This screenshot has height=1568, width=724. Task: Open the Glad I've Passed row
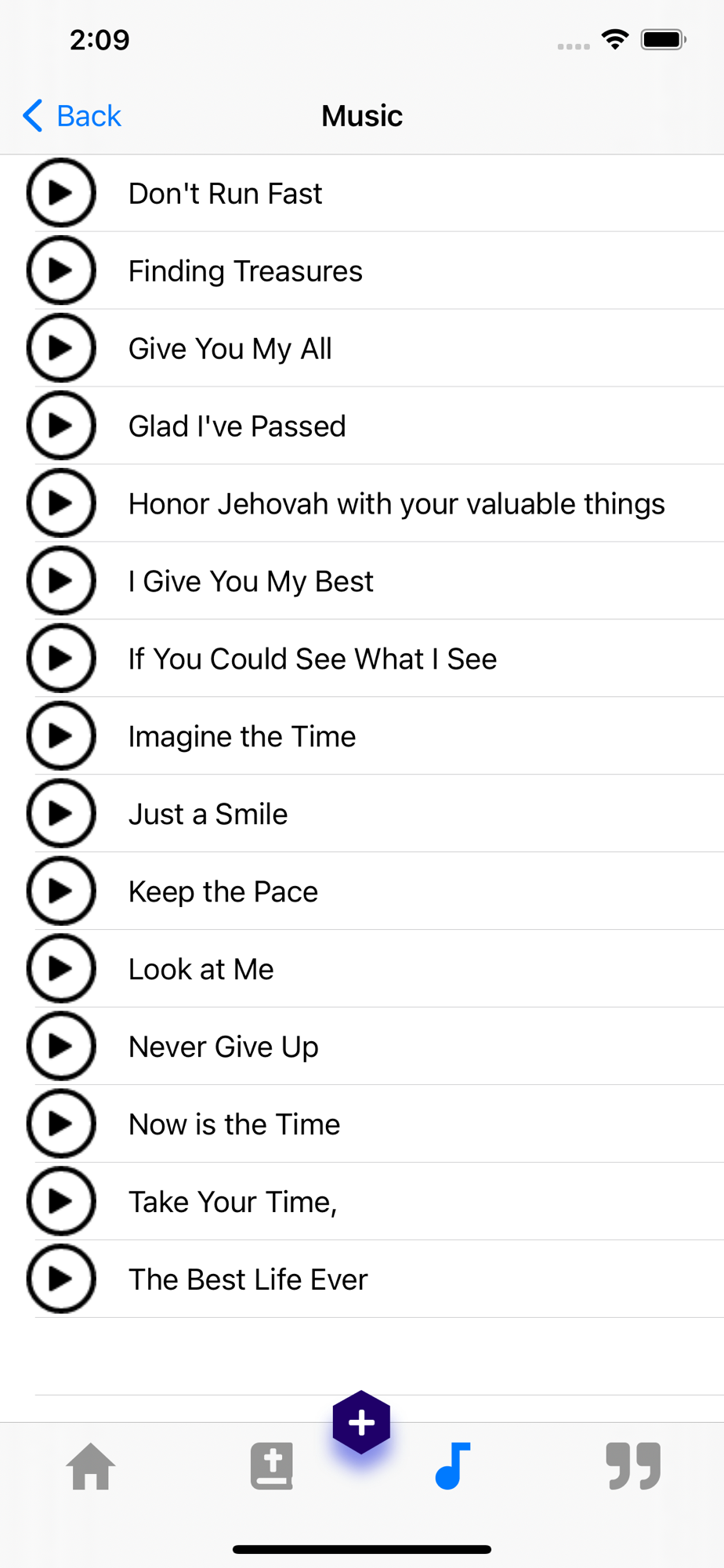(x=362, y=426)
